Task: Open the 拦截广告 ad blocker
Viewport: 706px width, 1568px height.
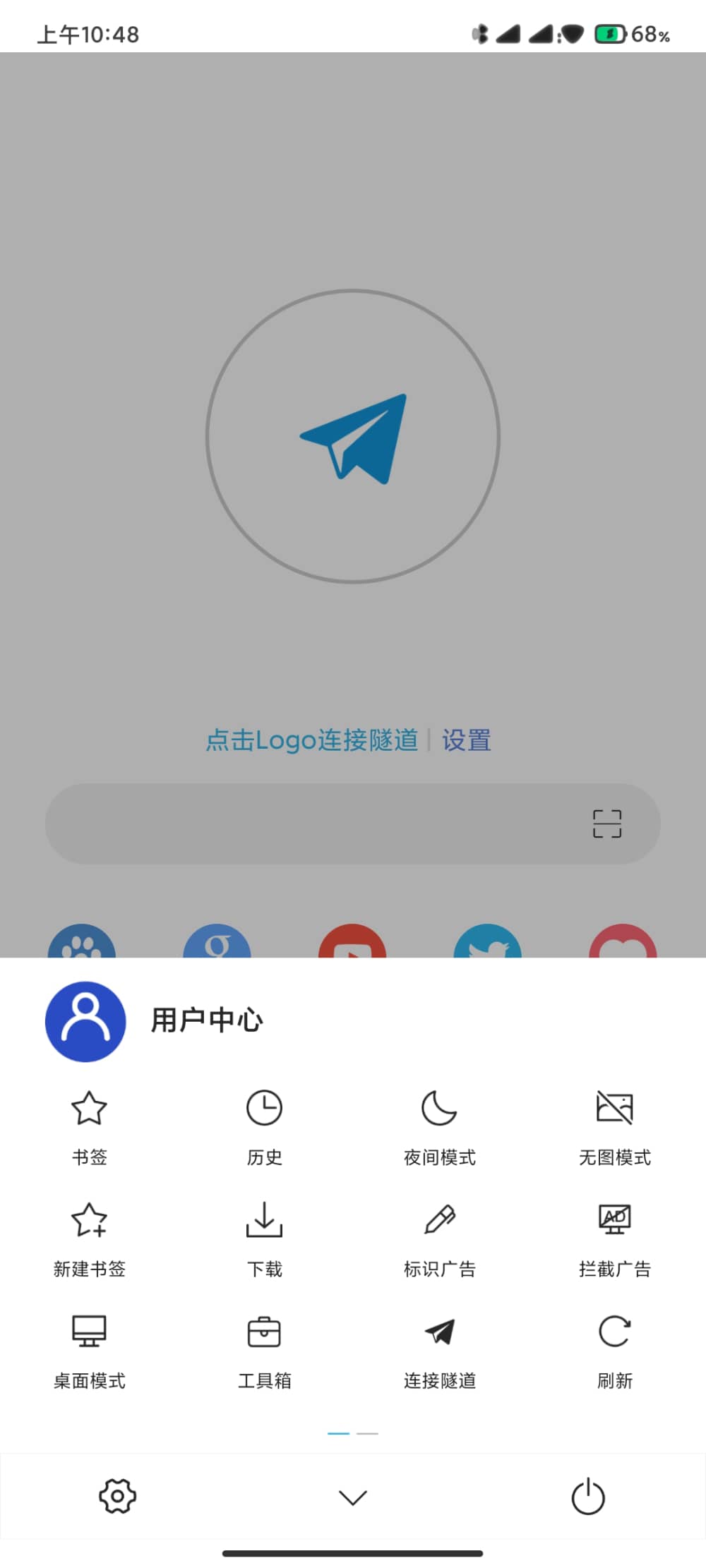Action: point(614,1235)
